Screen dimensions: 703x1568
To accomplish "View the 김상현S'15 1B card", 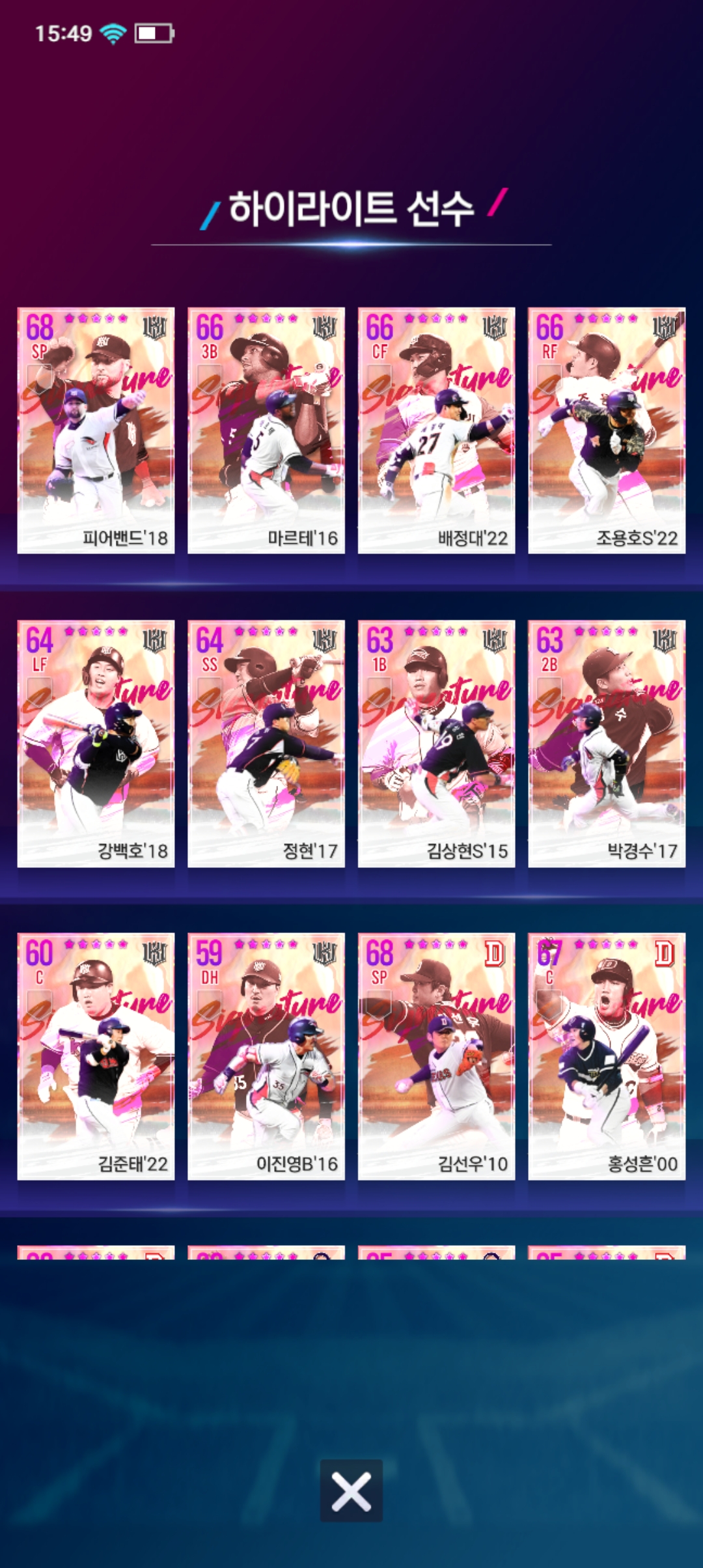I will click(436, 743).
